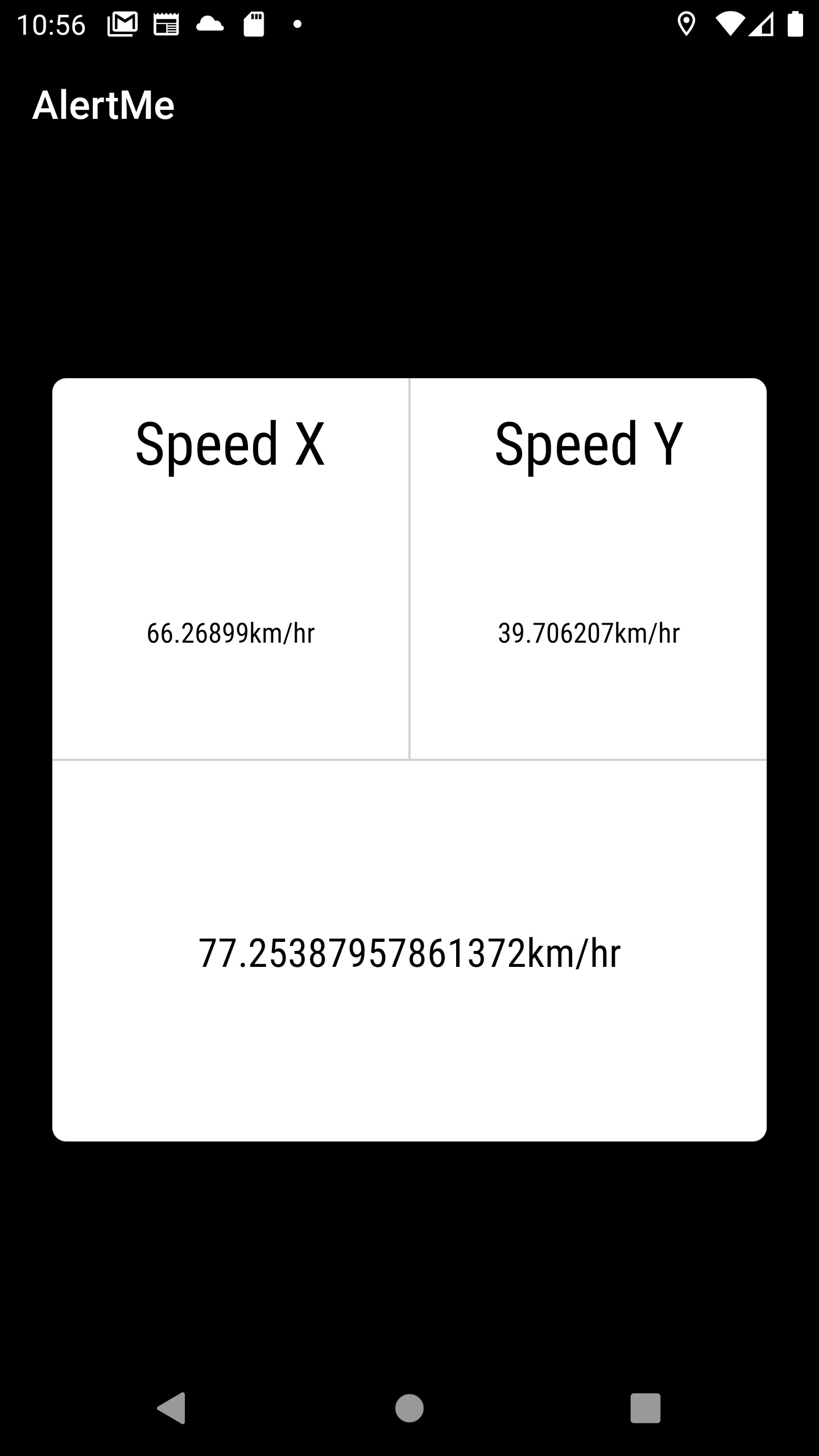The height and width of the screenshot is (1456, 819).
Task: Tap the small dot notification indicator
Action: click(296, 24)
